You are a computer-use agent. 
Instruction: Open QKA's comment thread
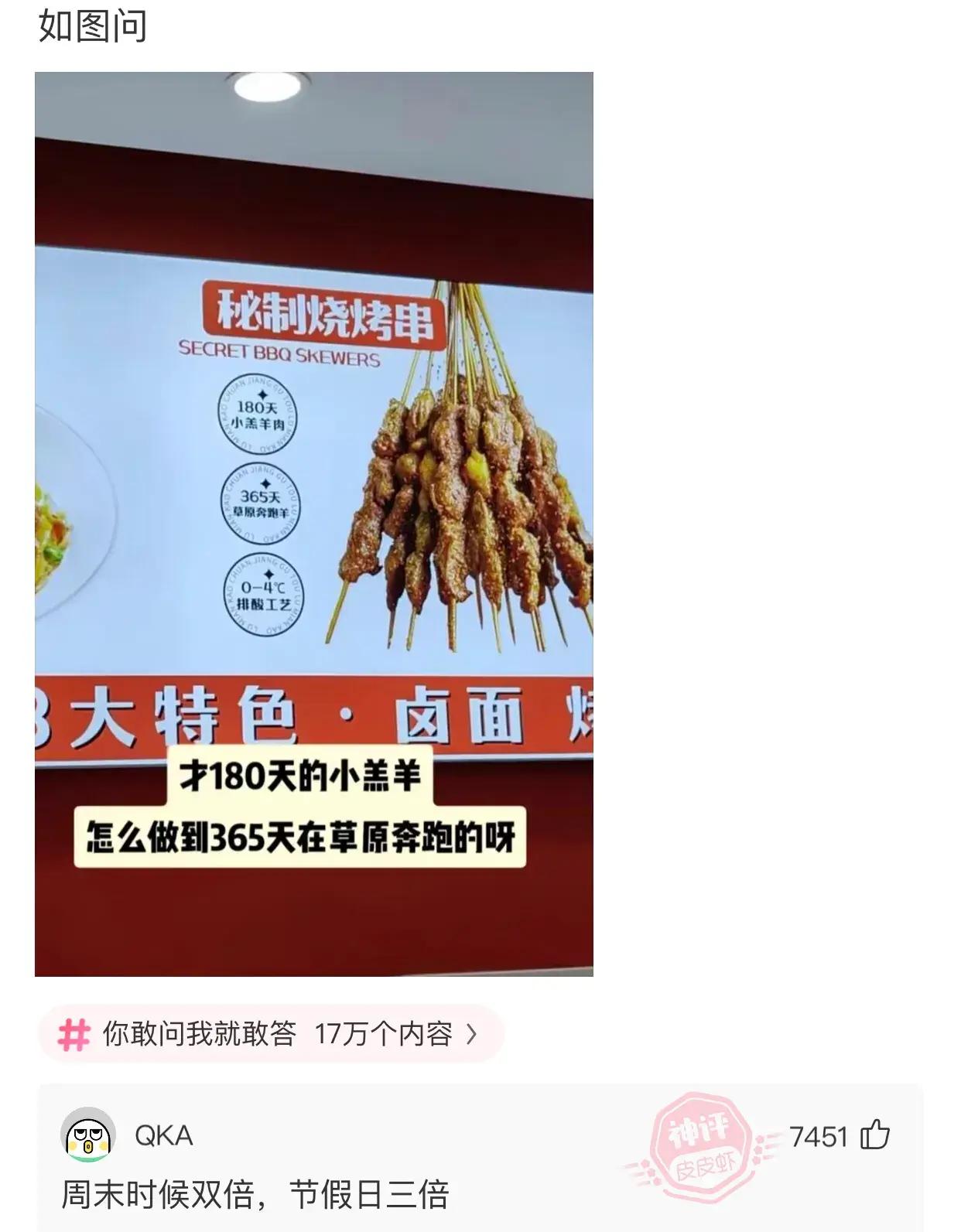coord(255,1195)
